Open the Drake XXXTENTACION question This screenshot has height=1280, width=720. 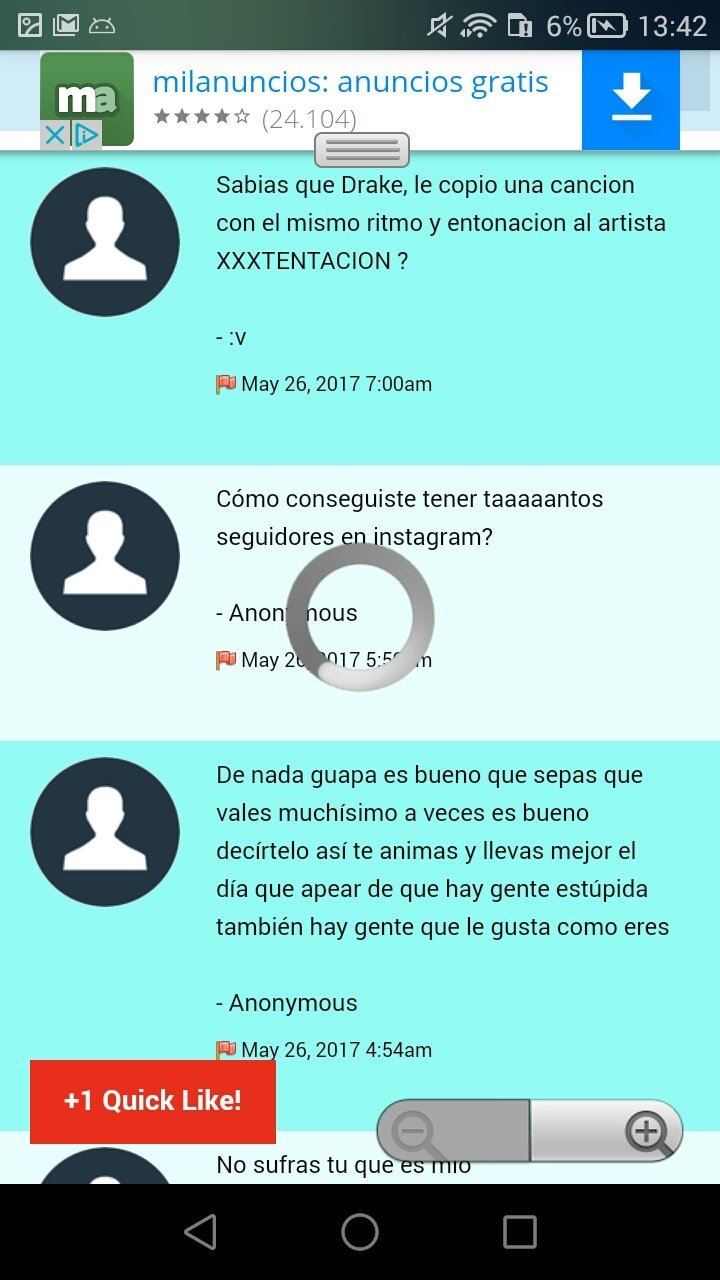[441, 223]
